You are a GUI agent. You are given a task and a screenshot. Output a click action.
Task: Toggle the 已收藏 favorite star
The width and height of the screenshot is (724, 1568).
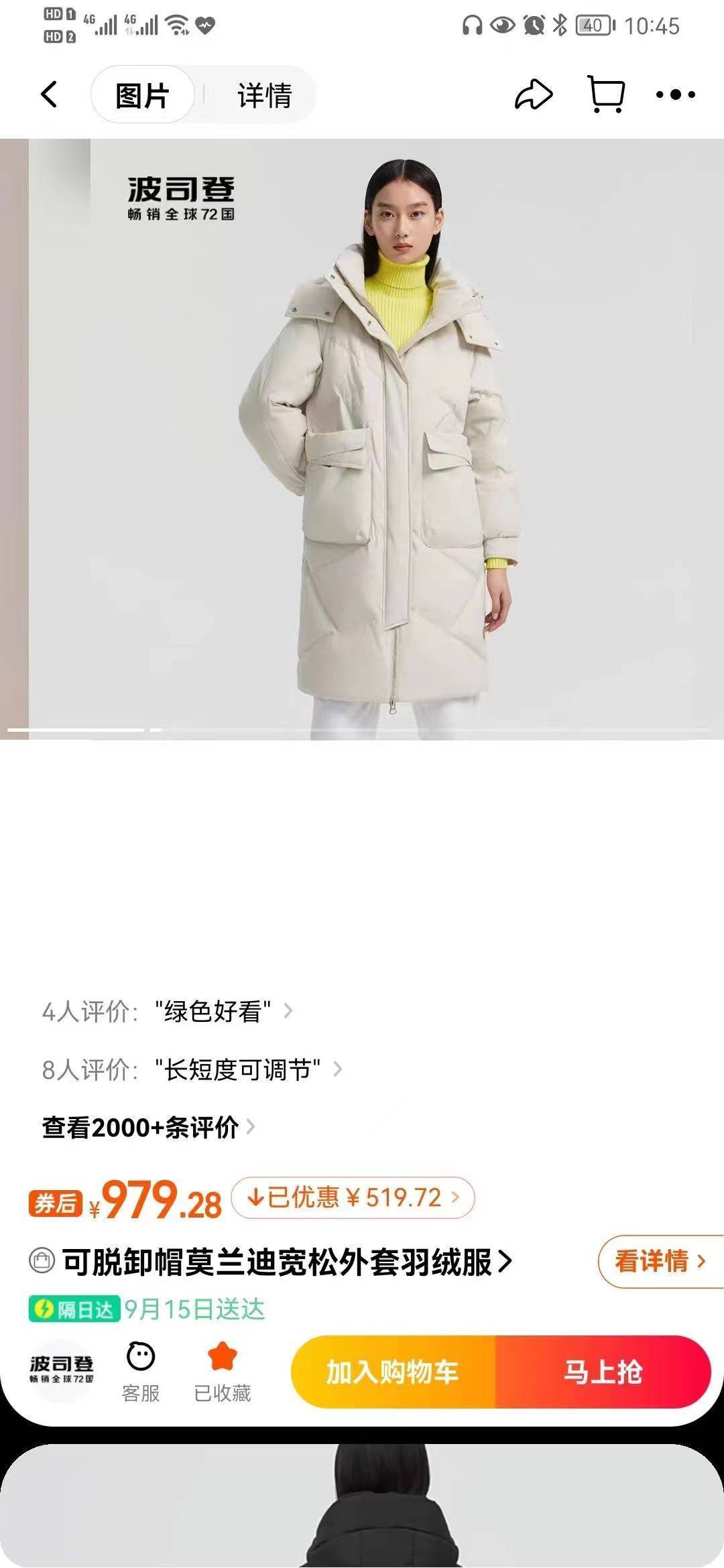222,1372
